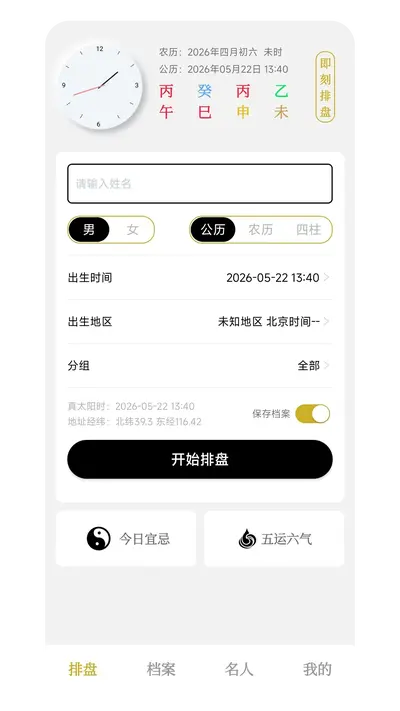Focus the name input field
400x711 pixels.
pyautogui.click(x=200, y=184)
